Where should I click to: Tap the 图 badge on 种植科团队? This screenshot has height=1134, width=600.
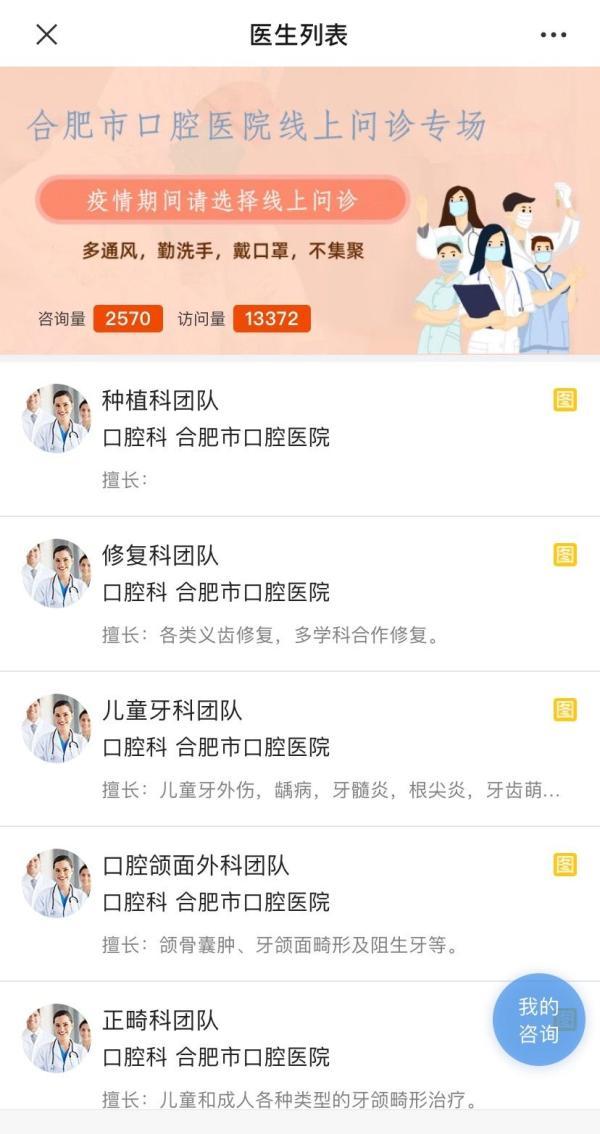565,399
